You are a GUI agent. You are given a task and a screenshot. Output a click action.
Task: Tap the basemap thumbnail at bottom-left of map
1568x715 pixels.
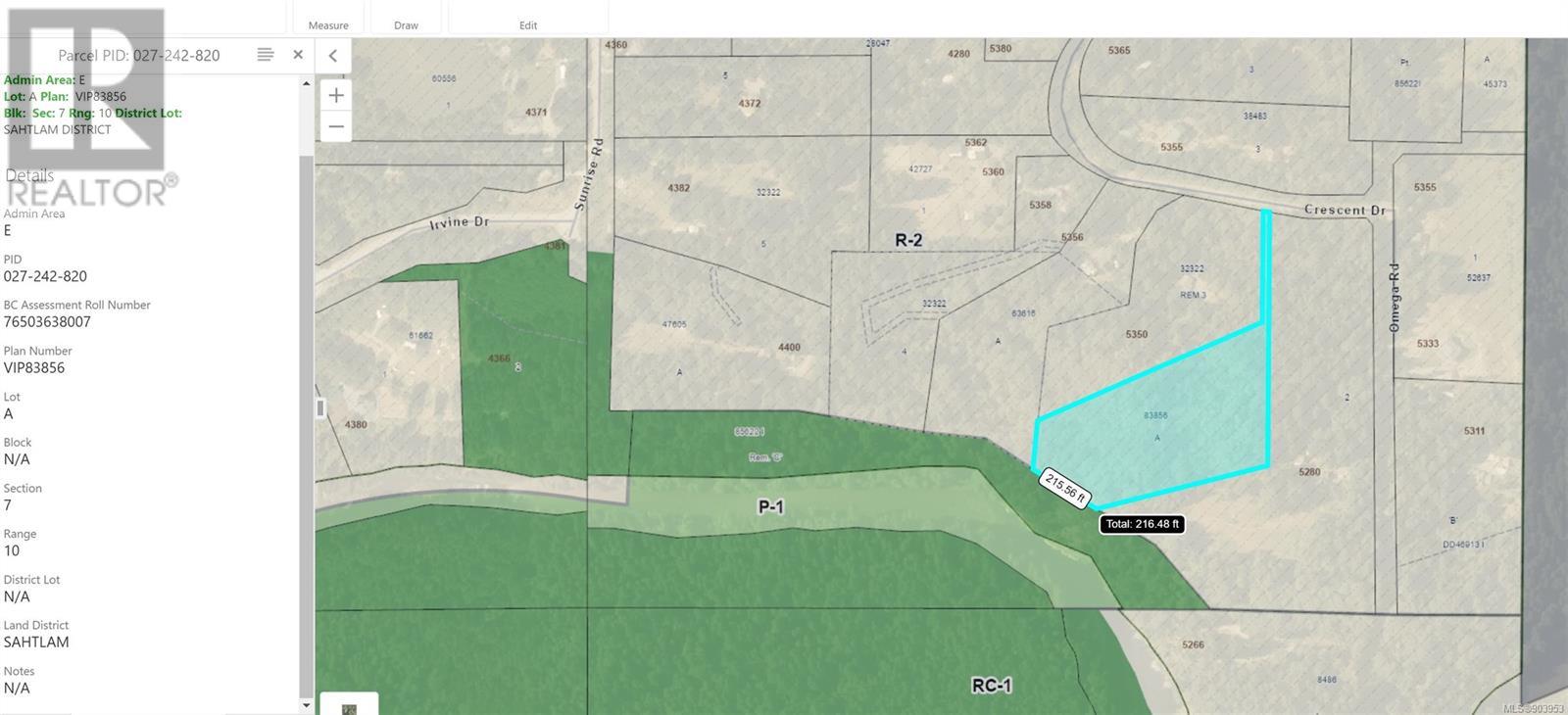point(349,706)
